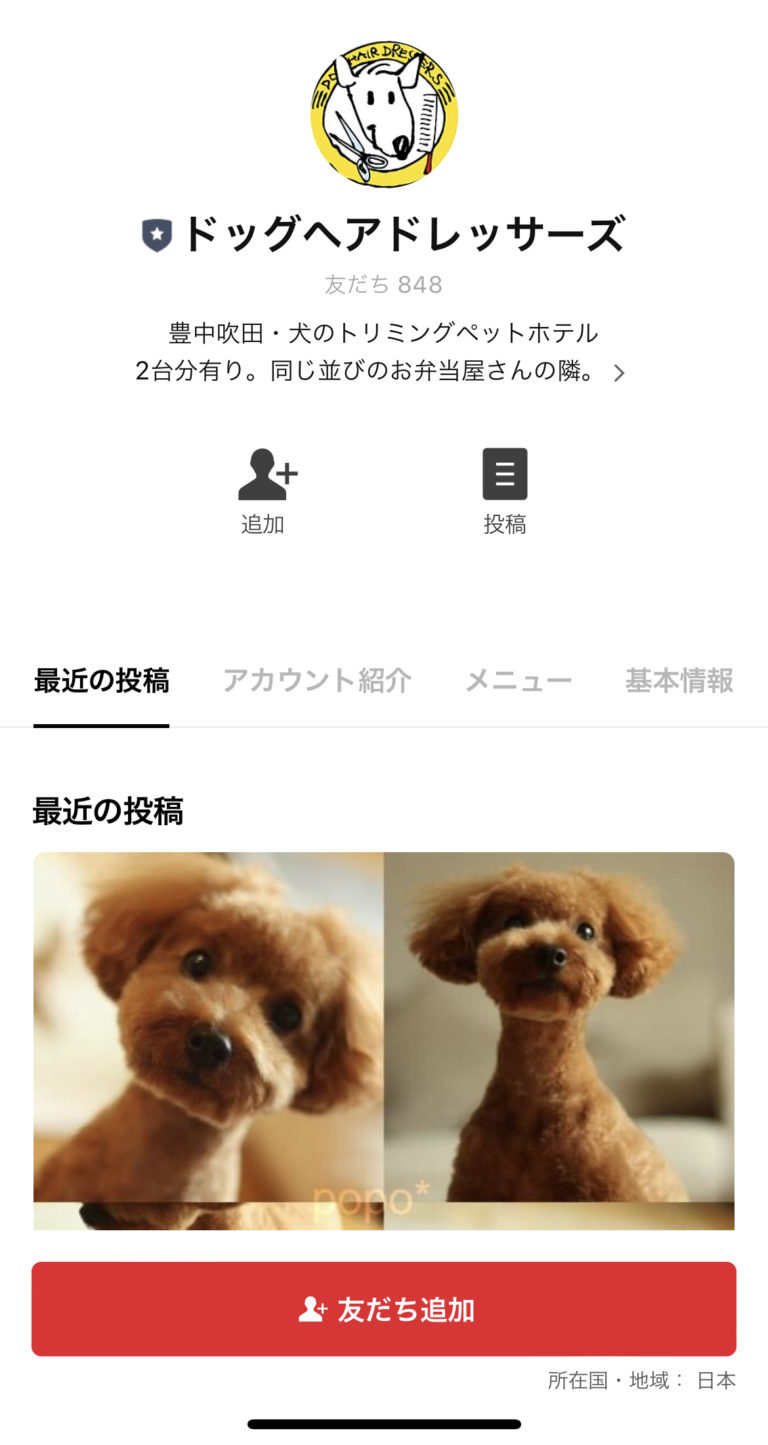The height and width of the screenshot is (1445, 768).
Task: Expand the shop description with the chevron arrow
Action: coord(619,372)
